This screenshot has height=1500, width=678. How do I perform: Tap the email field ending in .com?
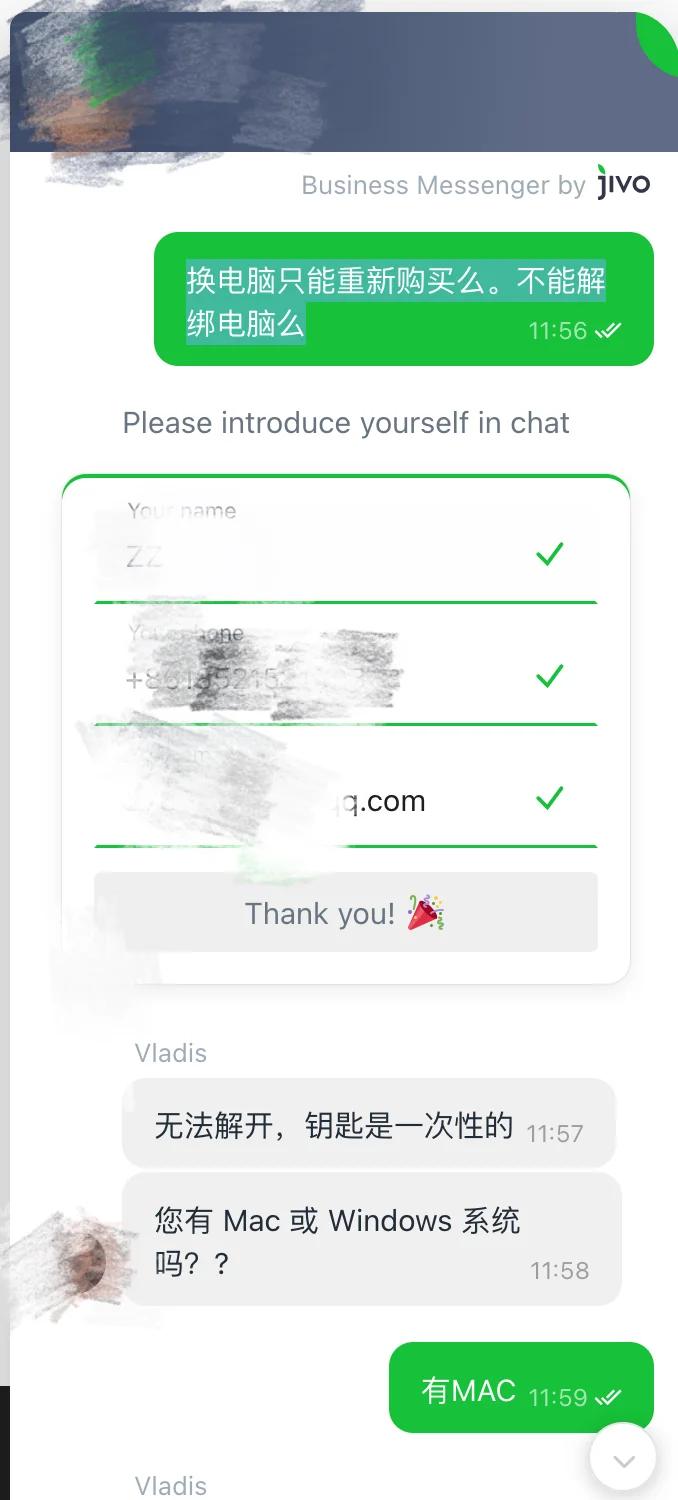click(x=346, y=788)
